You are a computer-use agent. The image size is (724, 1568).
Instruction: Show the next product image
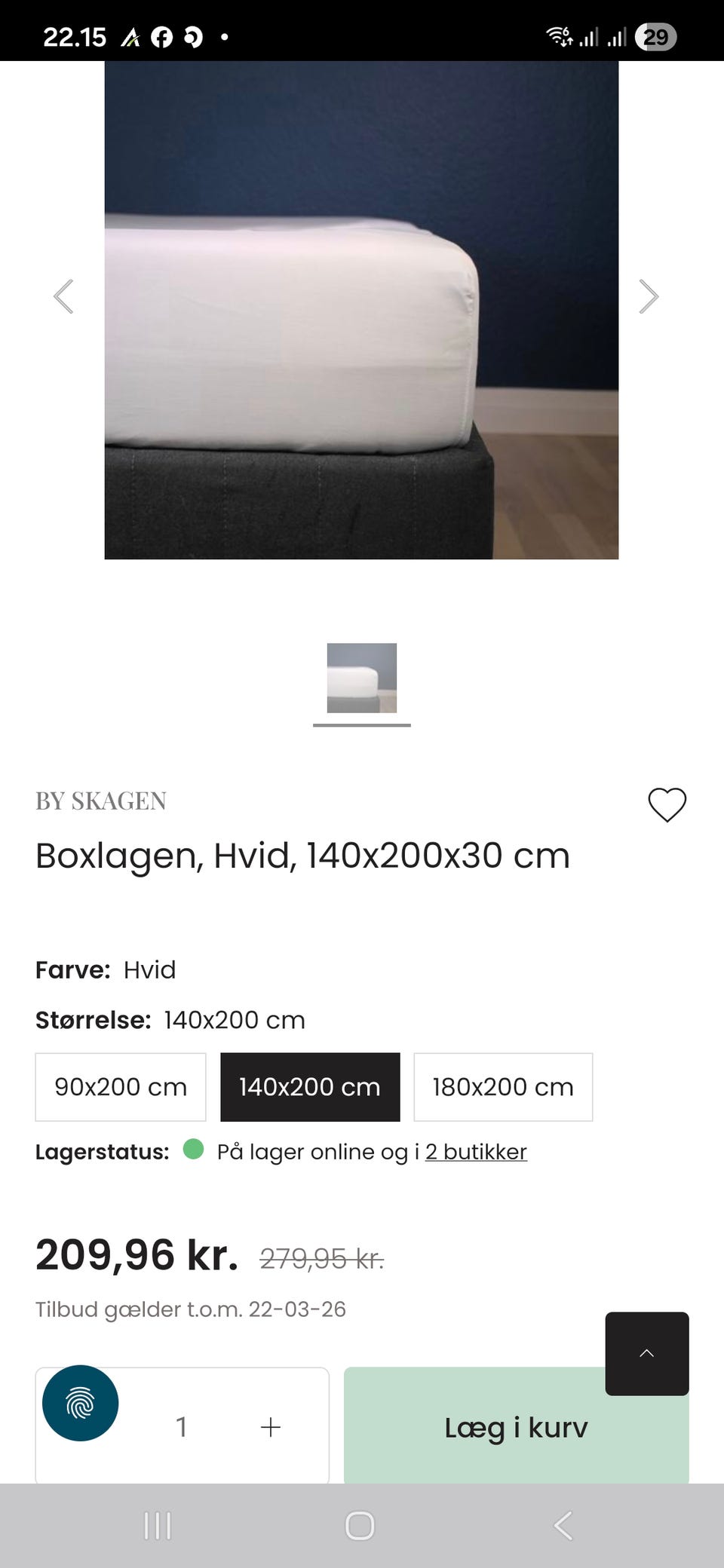coord(649,296)
